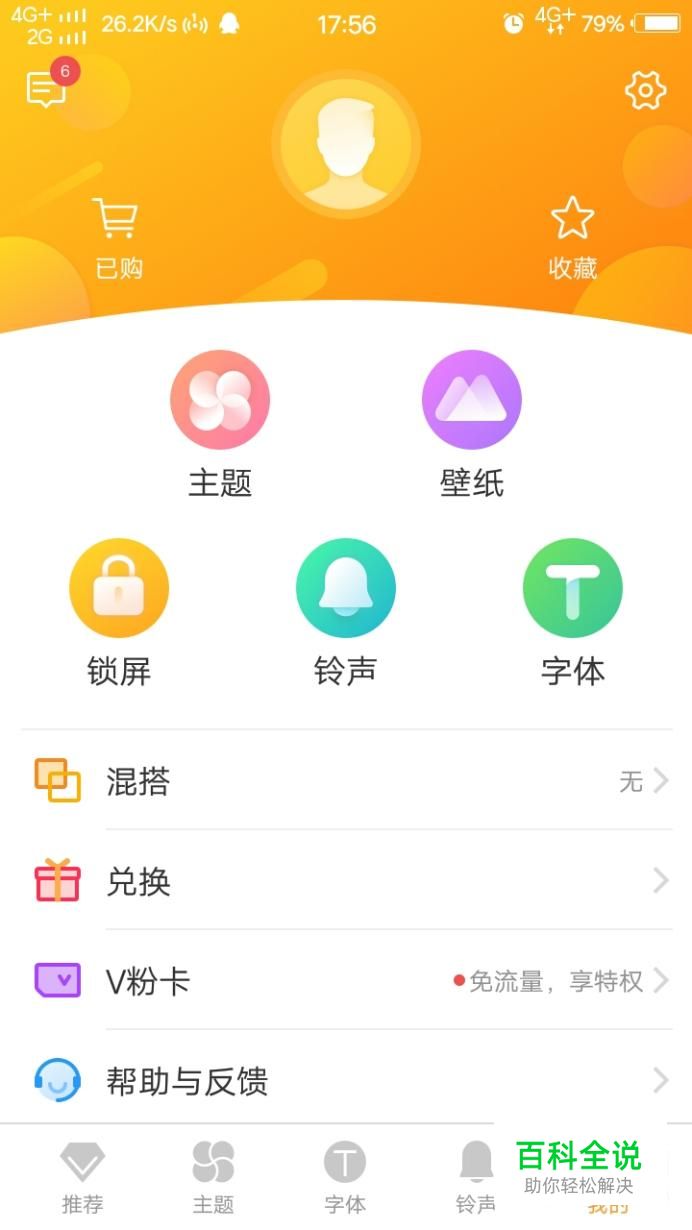The width and height of the screenshot is (692, 1230).
Task: Switch to the 铃声 bottom tab
Action: 475,1177
